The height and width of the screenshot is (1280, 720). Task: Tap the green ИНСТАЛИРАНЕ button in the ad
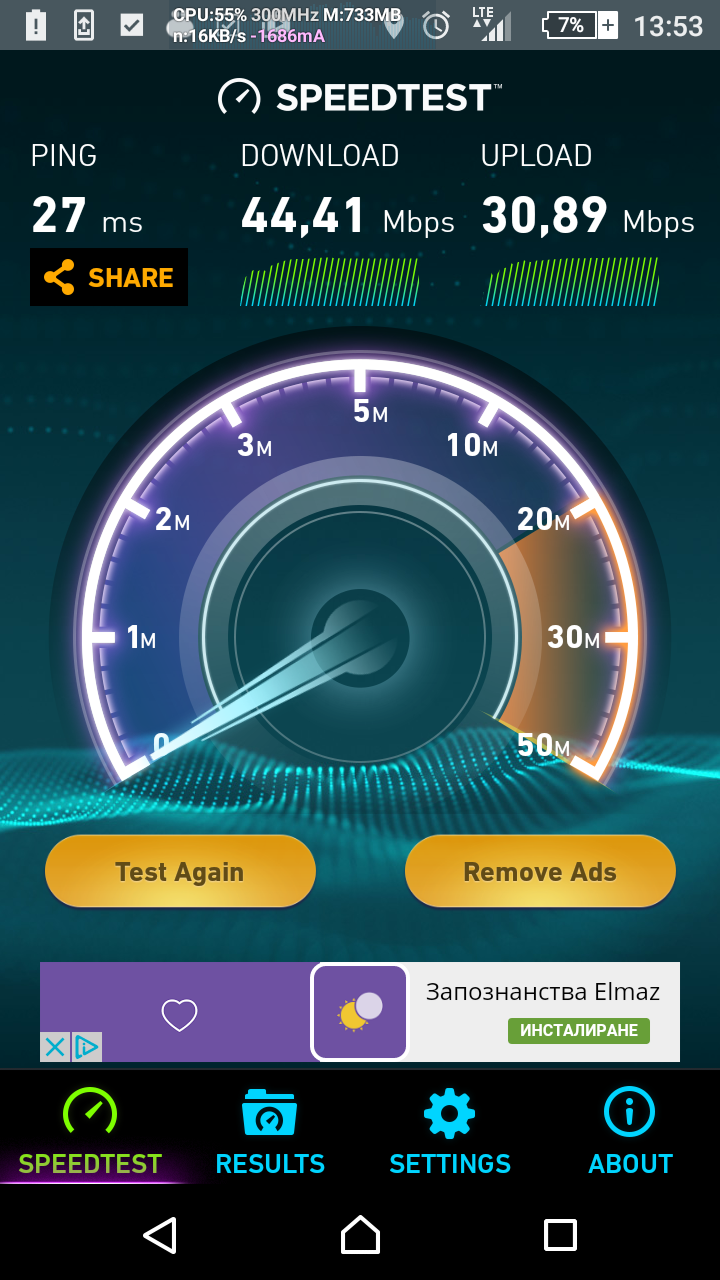578,1030
